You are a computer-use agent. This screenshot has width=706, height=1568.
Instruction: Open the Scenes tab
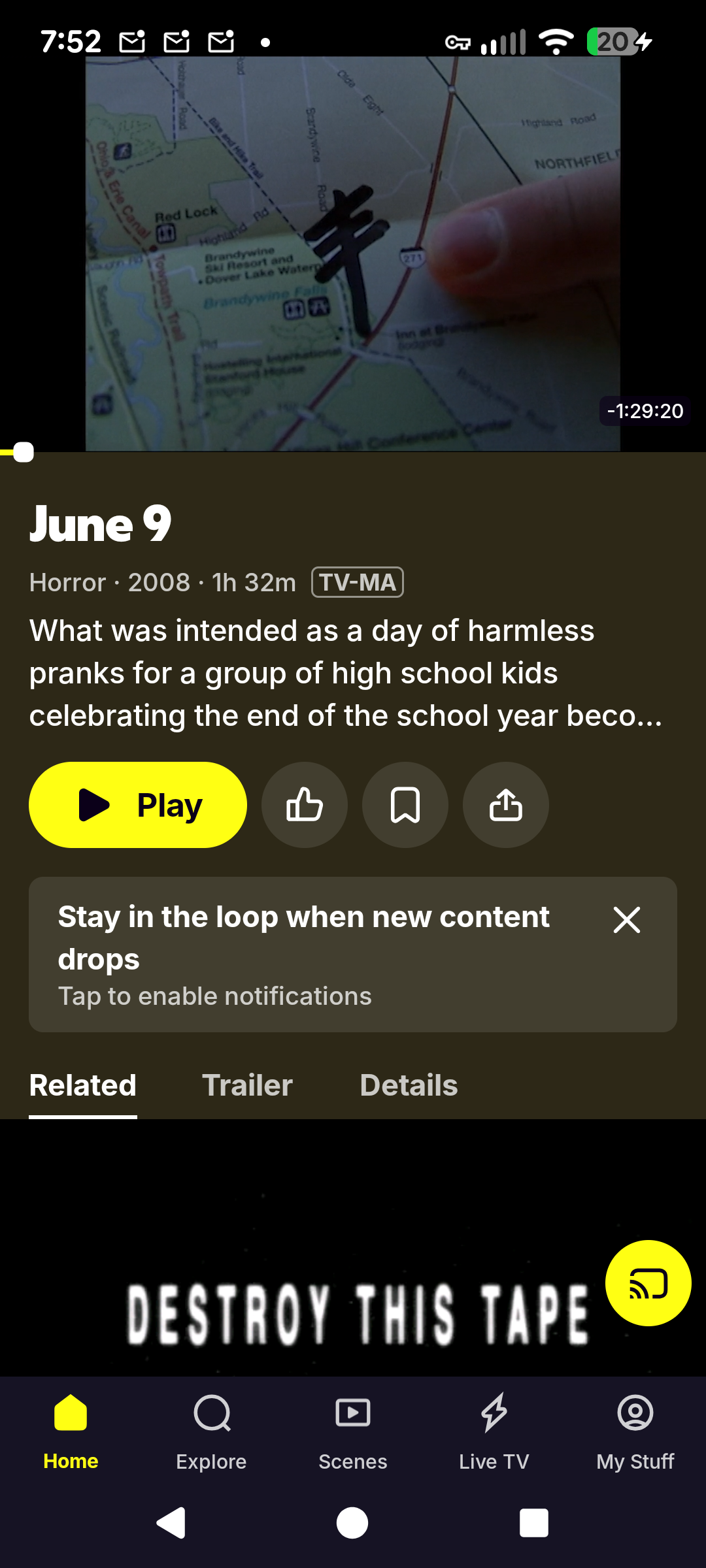pyautogui.click(x=353, y=1431)
